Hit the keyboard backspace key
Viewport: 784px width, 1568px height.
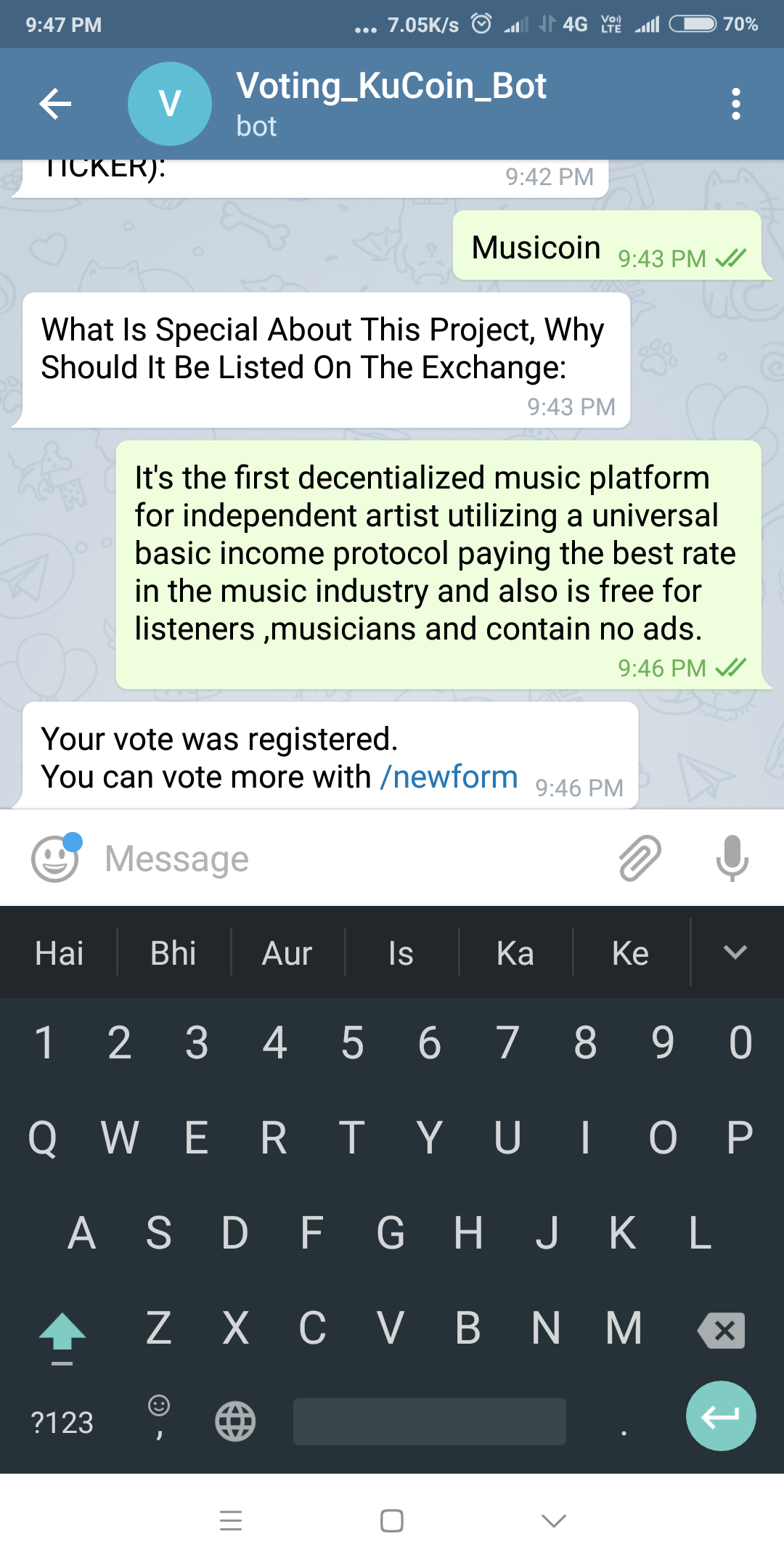(721, 1331)
